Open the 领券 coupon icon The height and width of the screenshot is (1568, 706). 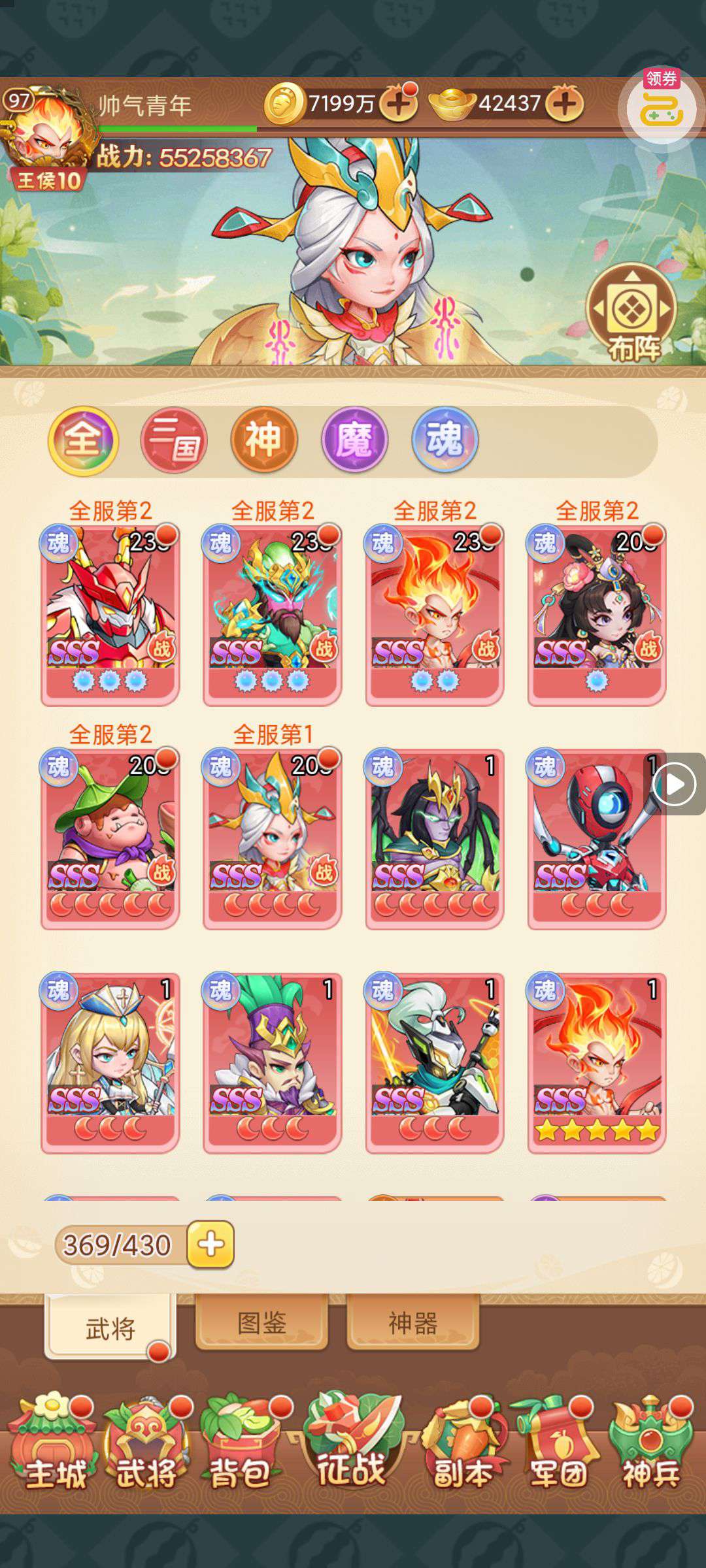click(x=661, y=108)
